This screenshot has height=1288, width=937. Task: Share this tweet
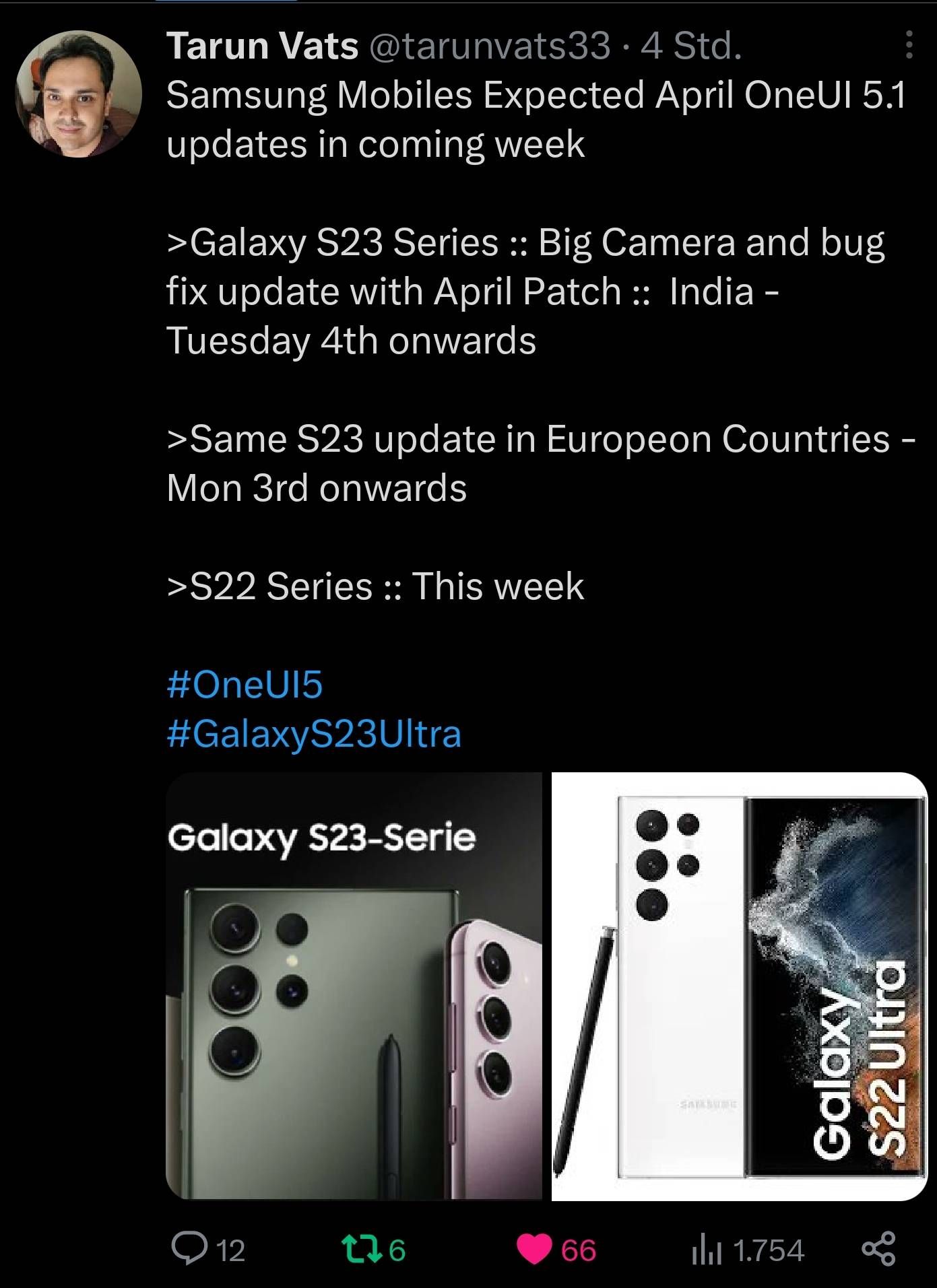click(x=879, y=1250)
